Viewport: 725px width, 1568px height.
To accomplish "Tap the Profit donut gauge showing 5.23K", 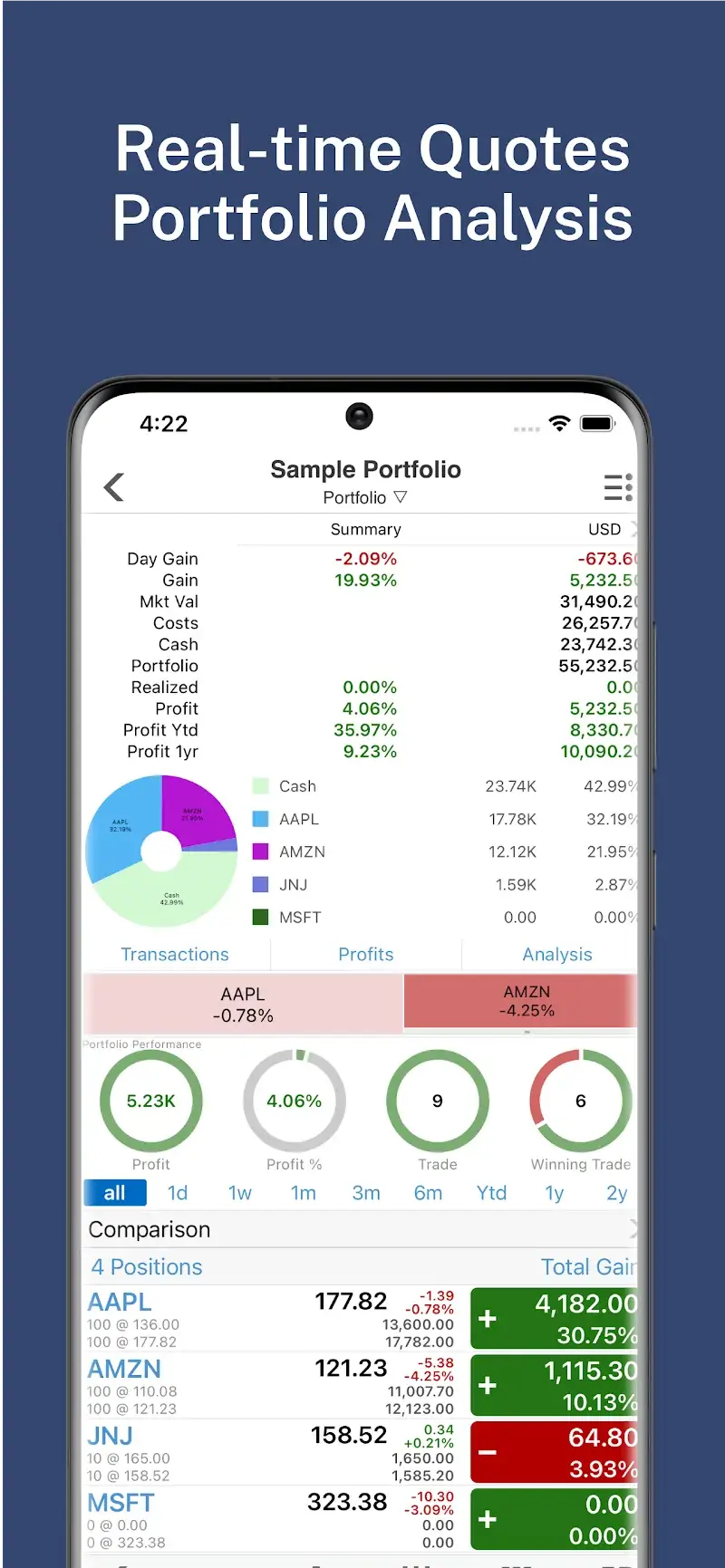I will (150, 1100).
